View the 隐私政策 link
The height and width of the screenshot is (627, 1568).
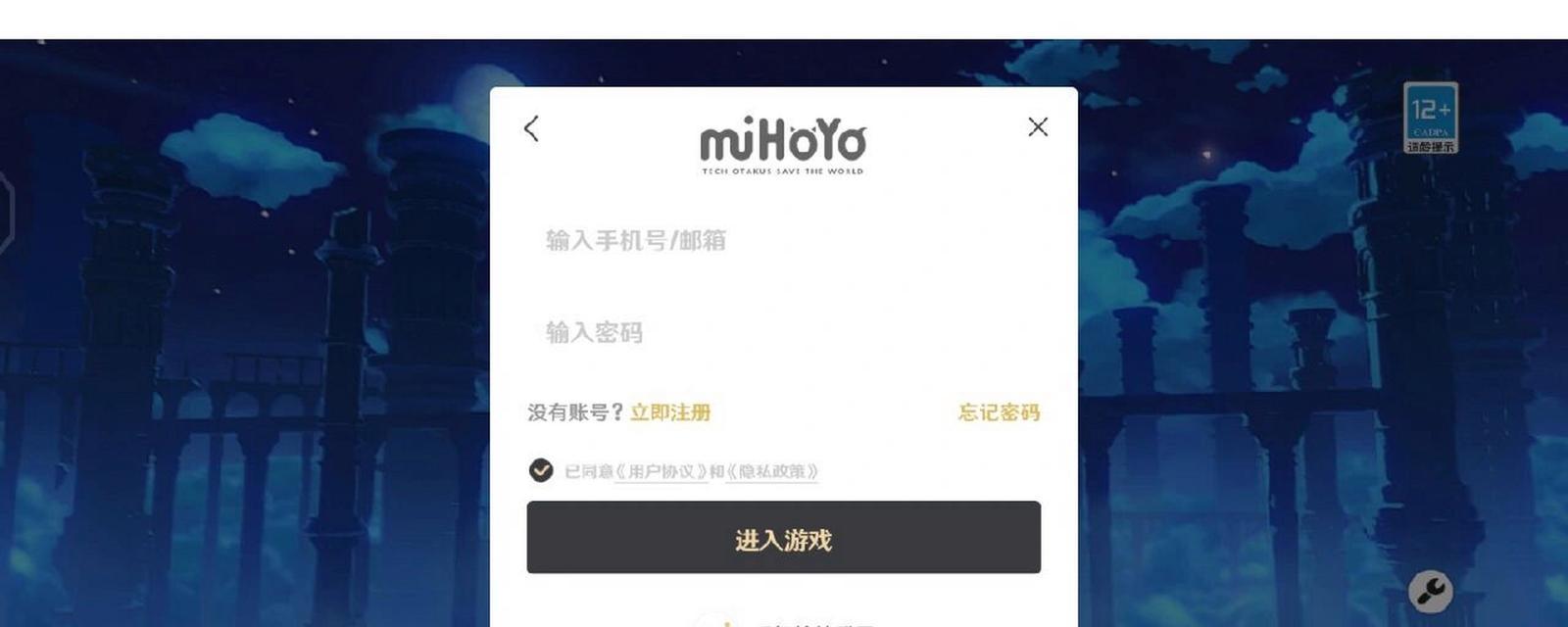click(772, 471)
